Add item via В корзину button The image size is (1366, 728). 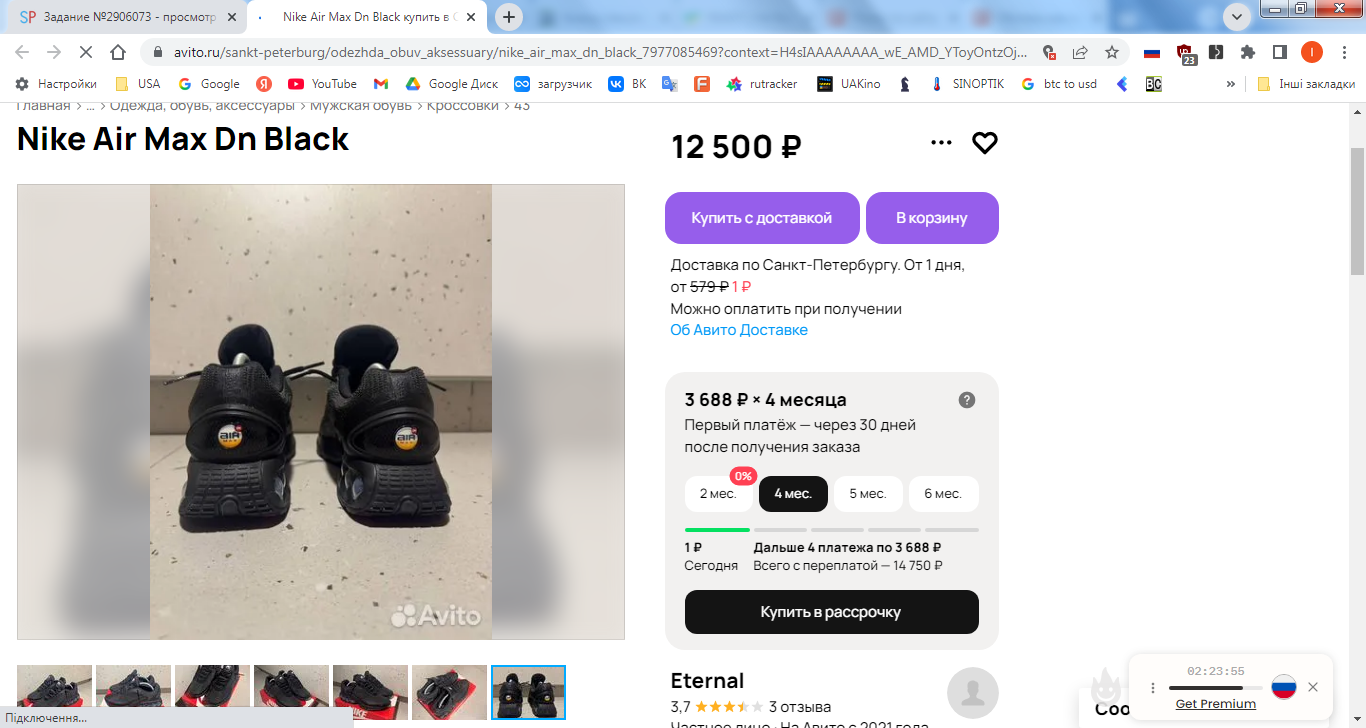932,218
